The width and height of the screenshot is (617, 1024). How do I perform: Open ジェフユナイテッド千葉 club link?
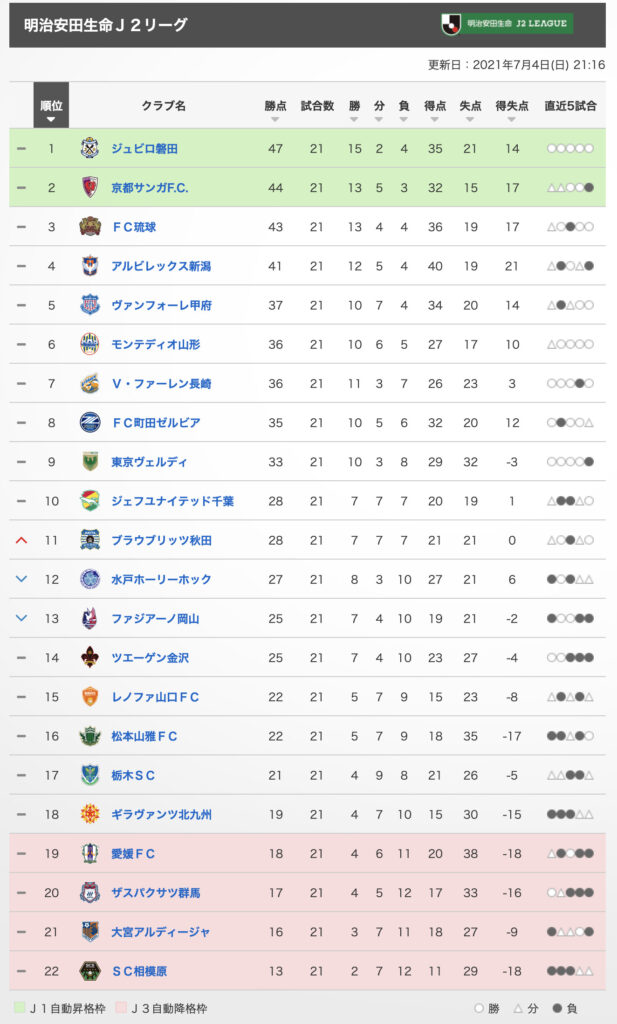[172, 502]
